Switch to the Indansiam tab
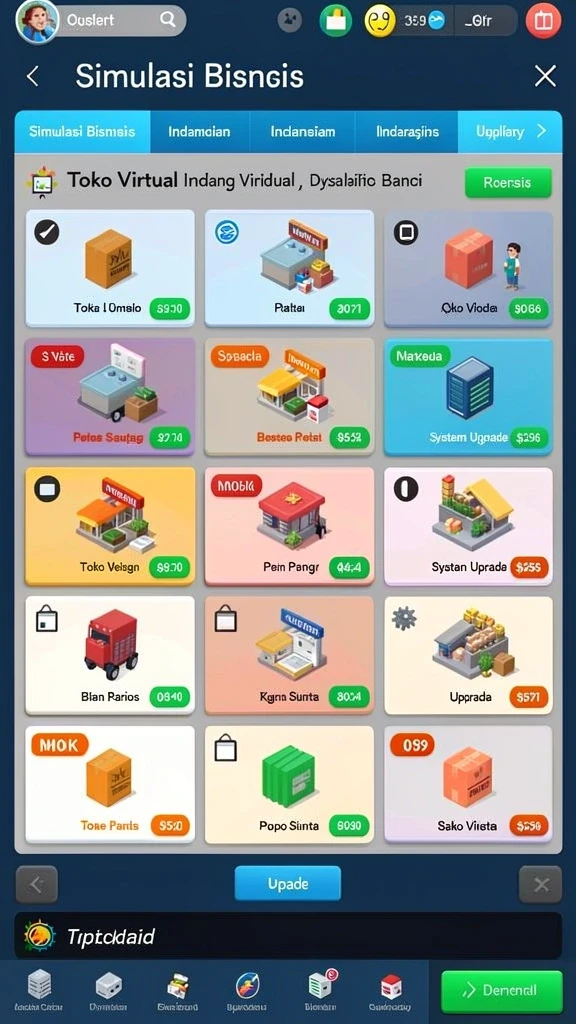The width and height of the screenshot is (576, 1024). (302, 131)
